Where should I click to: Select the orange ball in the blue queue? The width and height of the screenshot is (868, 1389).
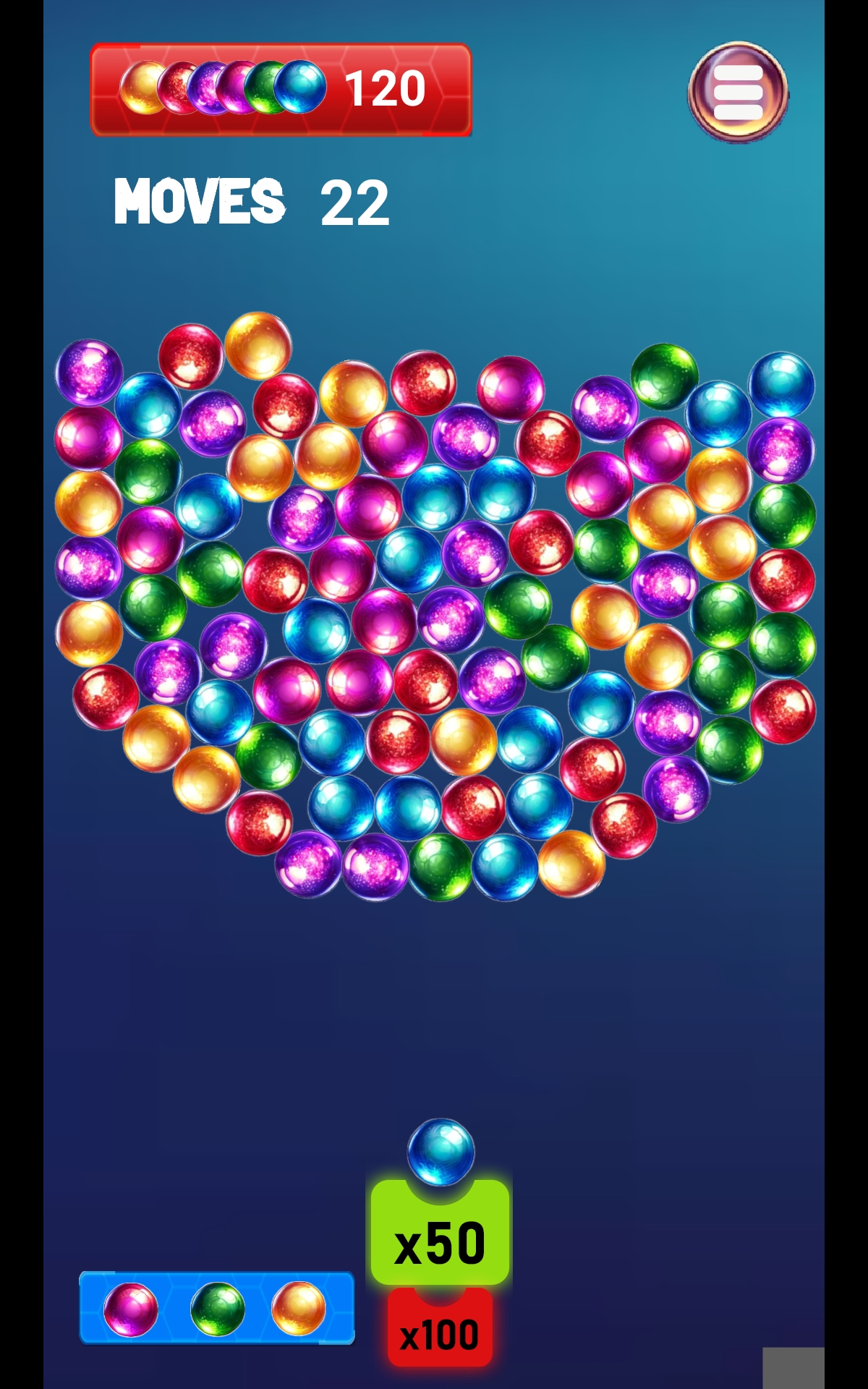(x=298, y=1308)
